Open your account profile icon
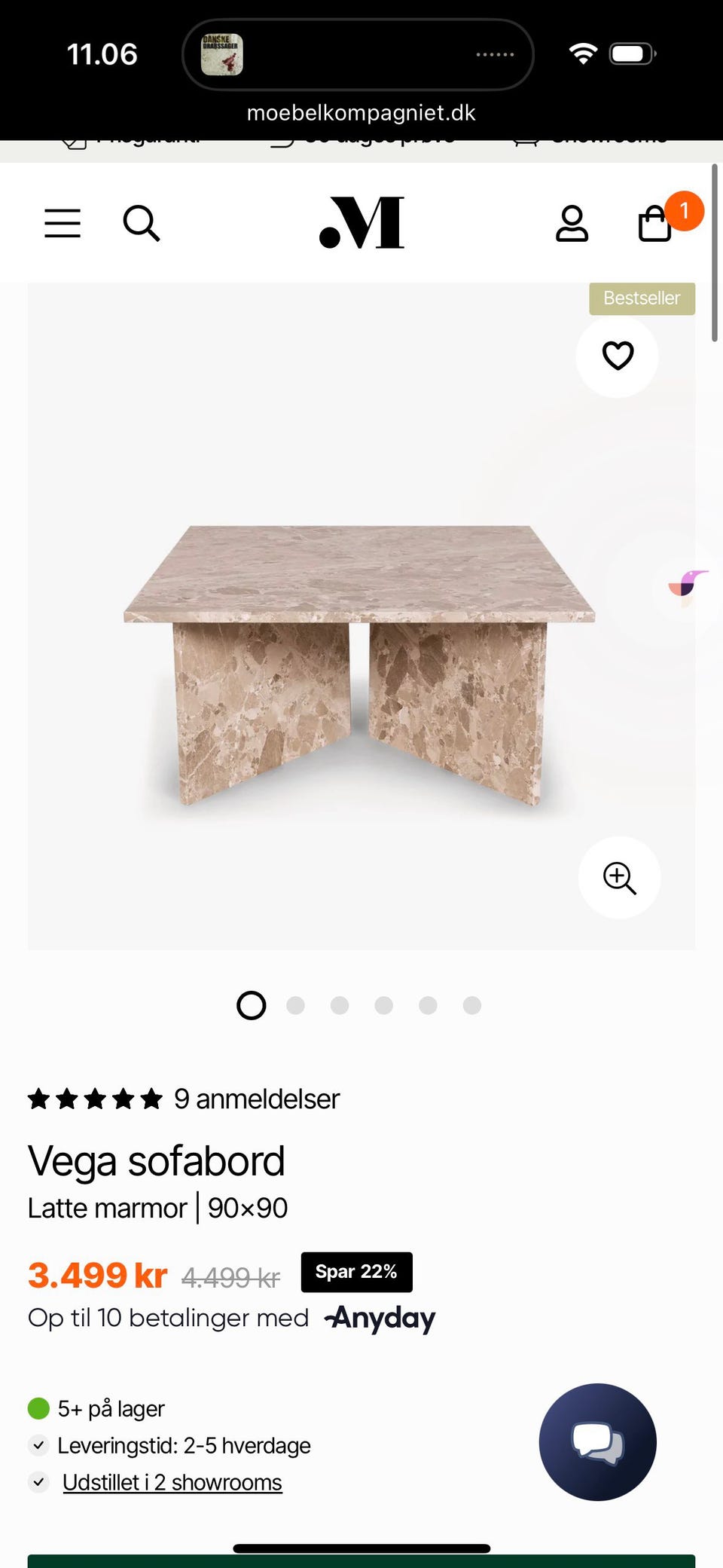Viewport: 723px width, 1568px height. point(572,223)
